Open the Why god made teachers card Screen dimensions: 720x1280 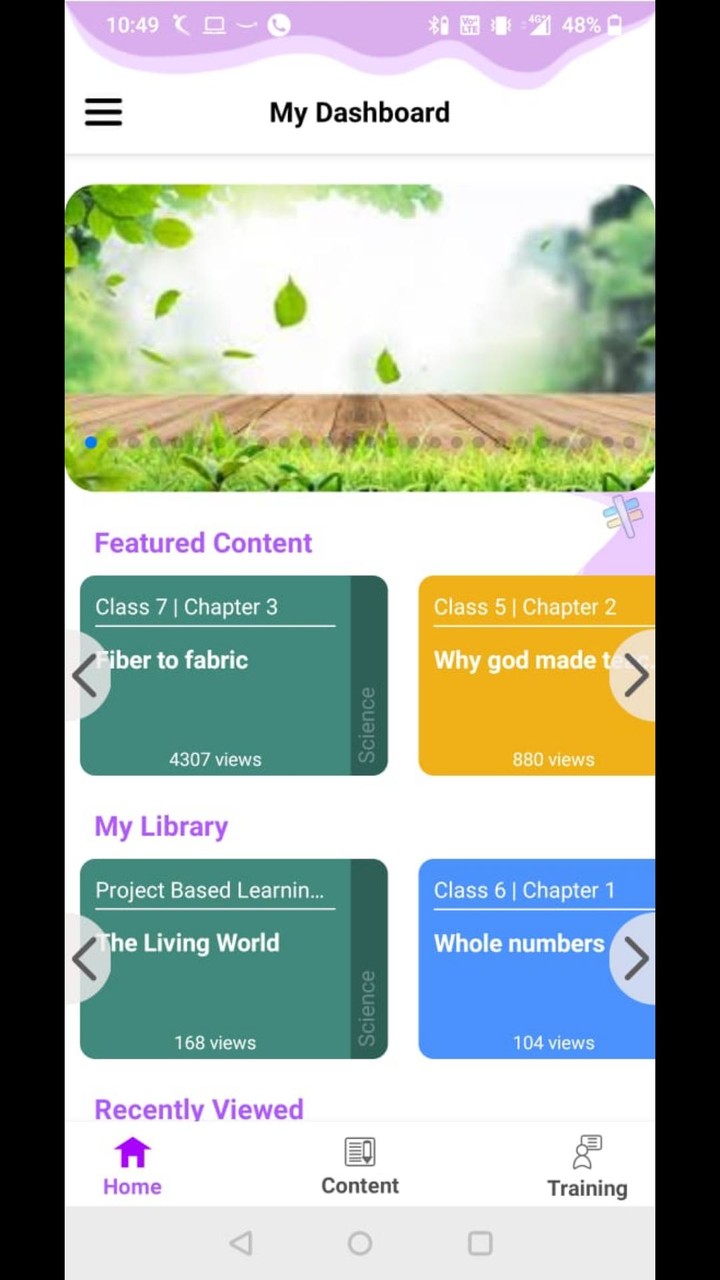click(536, 675)
